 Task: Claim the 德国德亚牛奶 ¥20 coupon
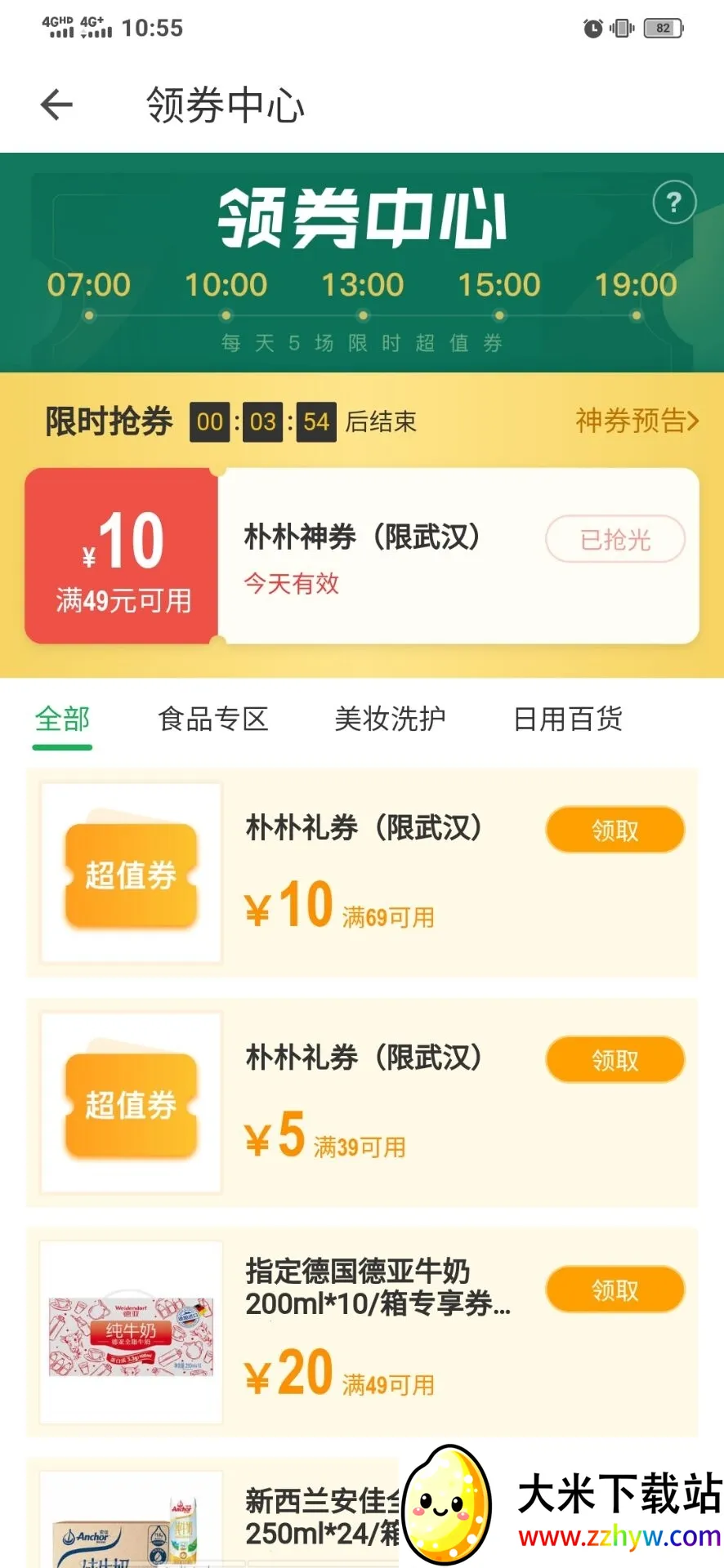tap(615, 1289)
